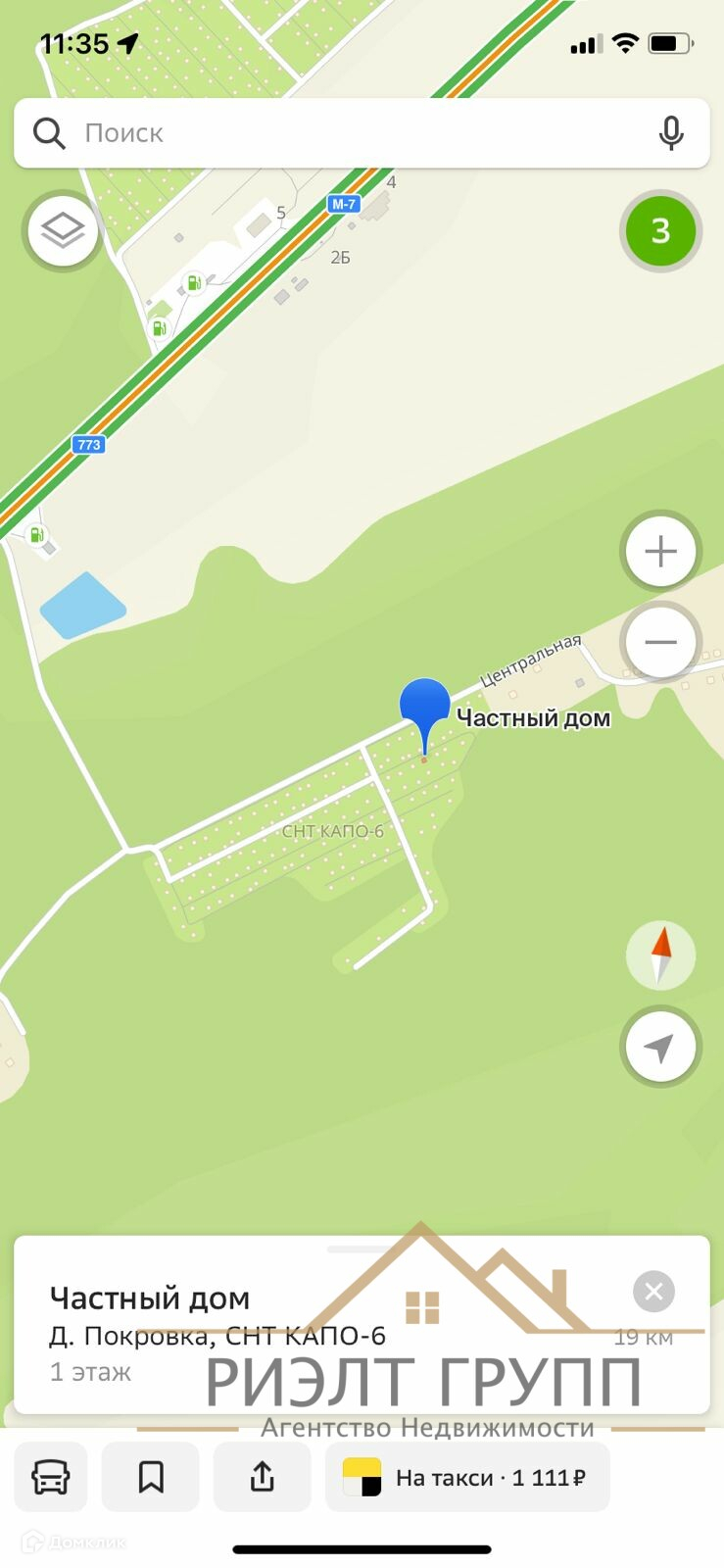Reset map orientation with the compass
Image resolution: width=724 pixels, height=1568 pixels.
tap(660, 955)
